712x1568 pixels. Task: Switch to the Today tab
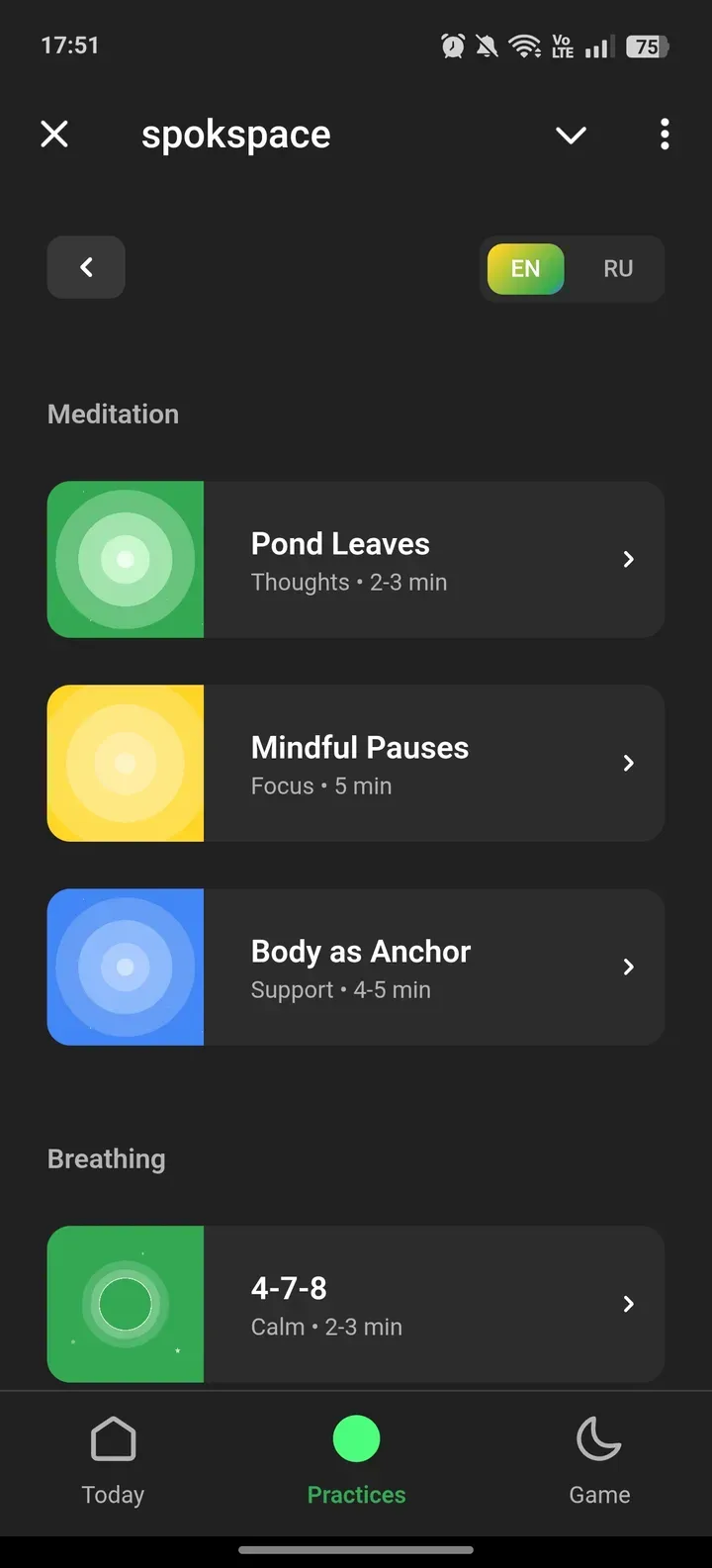click(113, 1460)
